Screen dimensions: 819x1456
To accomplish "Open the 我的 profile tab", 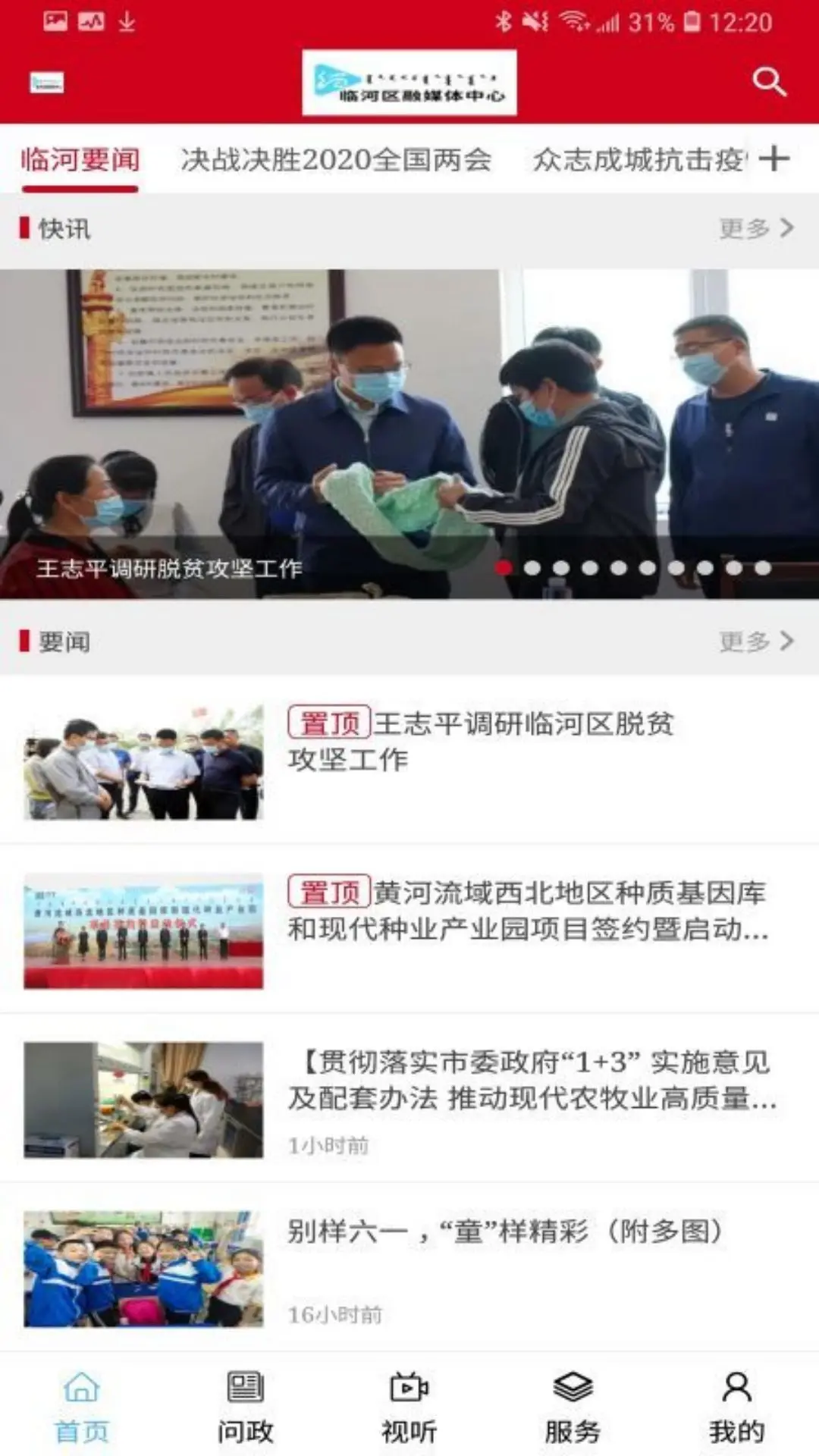I will [736, 1407].
